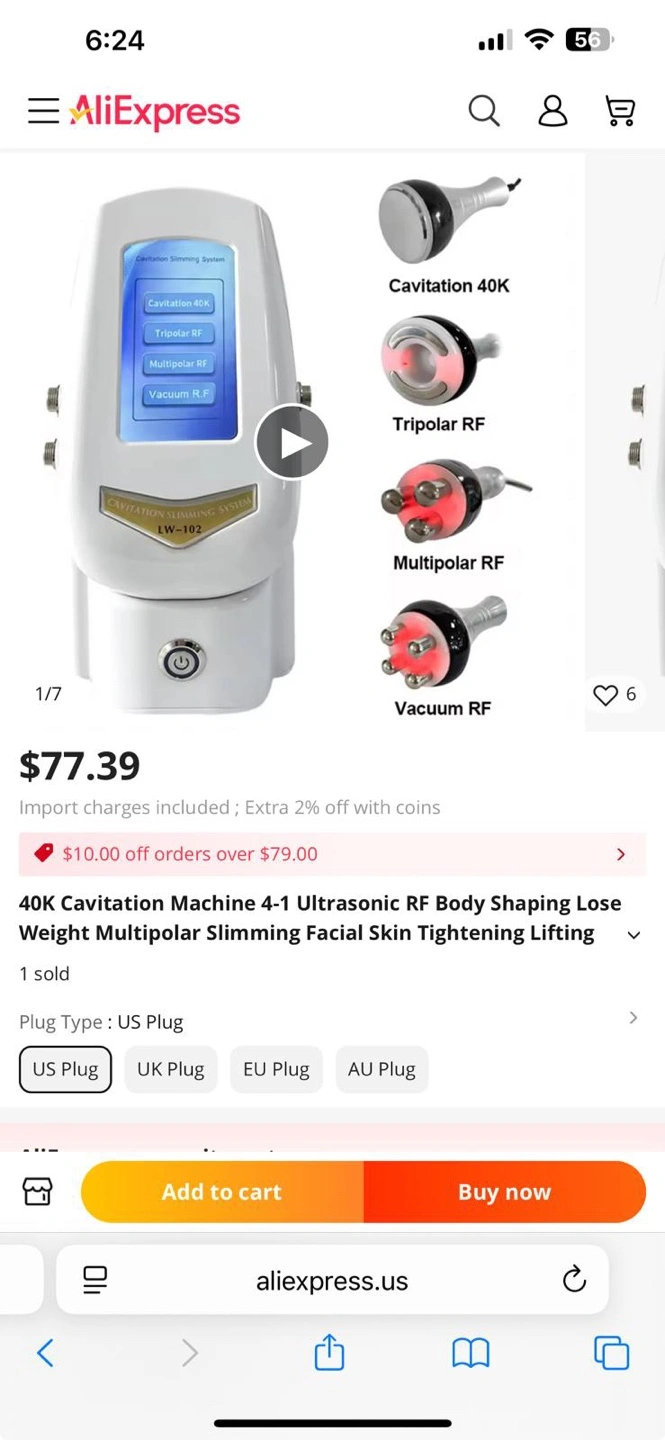Buy now
665x1440 pixels.
coord(505,1192)
